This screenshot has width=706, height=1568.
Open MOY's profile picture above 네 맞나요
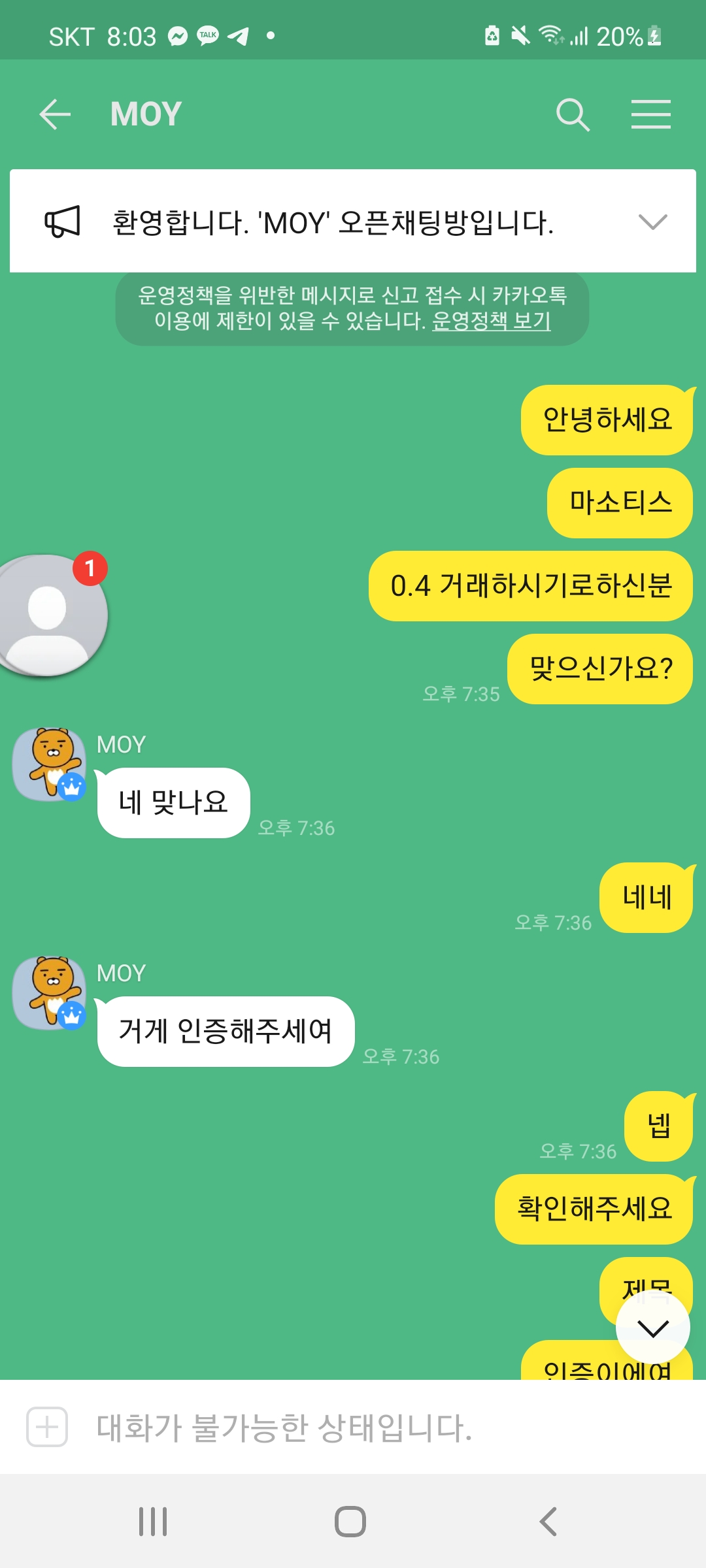click(50, 764)
